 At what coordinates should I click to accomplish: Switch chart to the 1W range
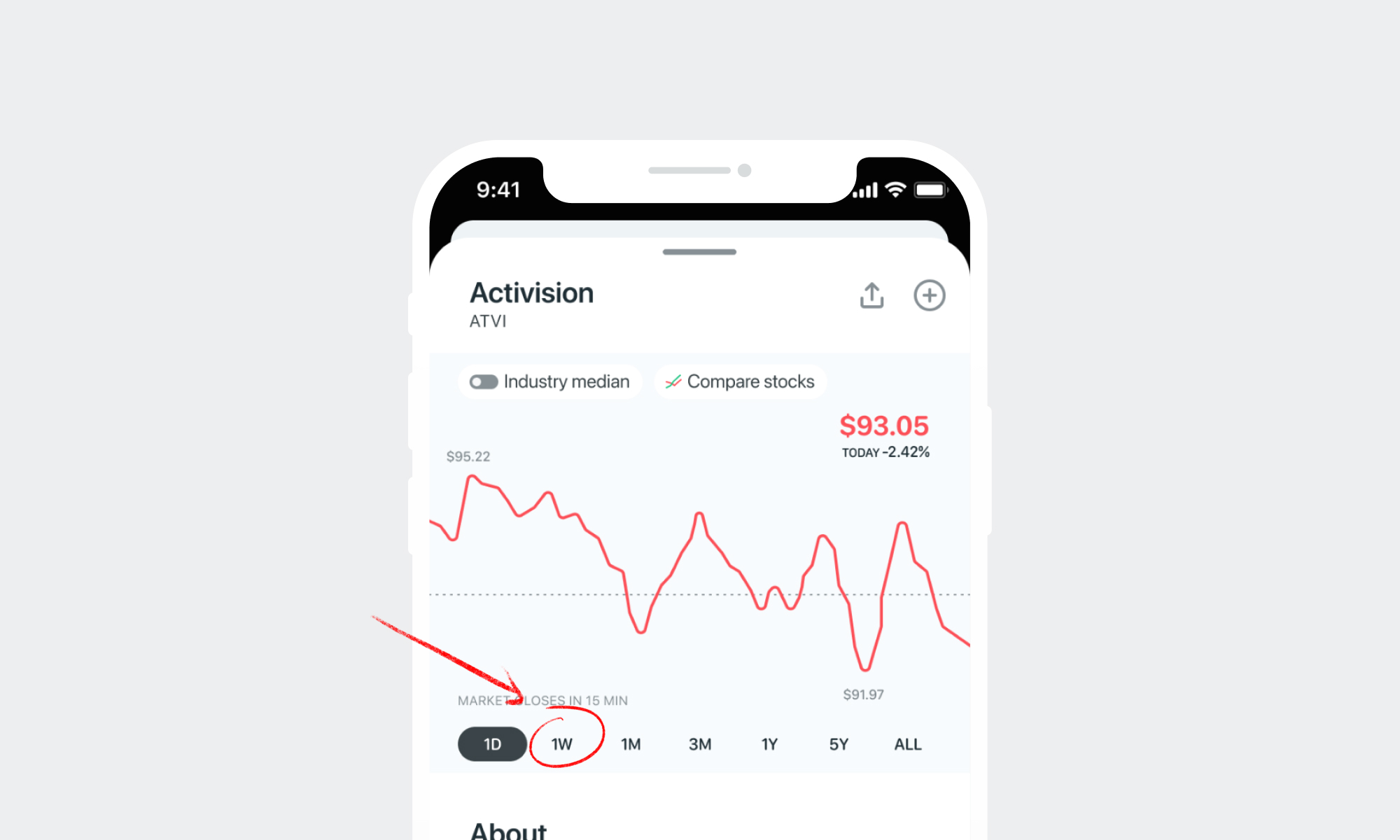561,743
